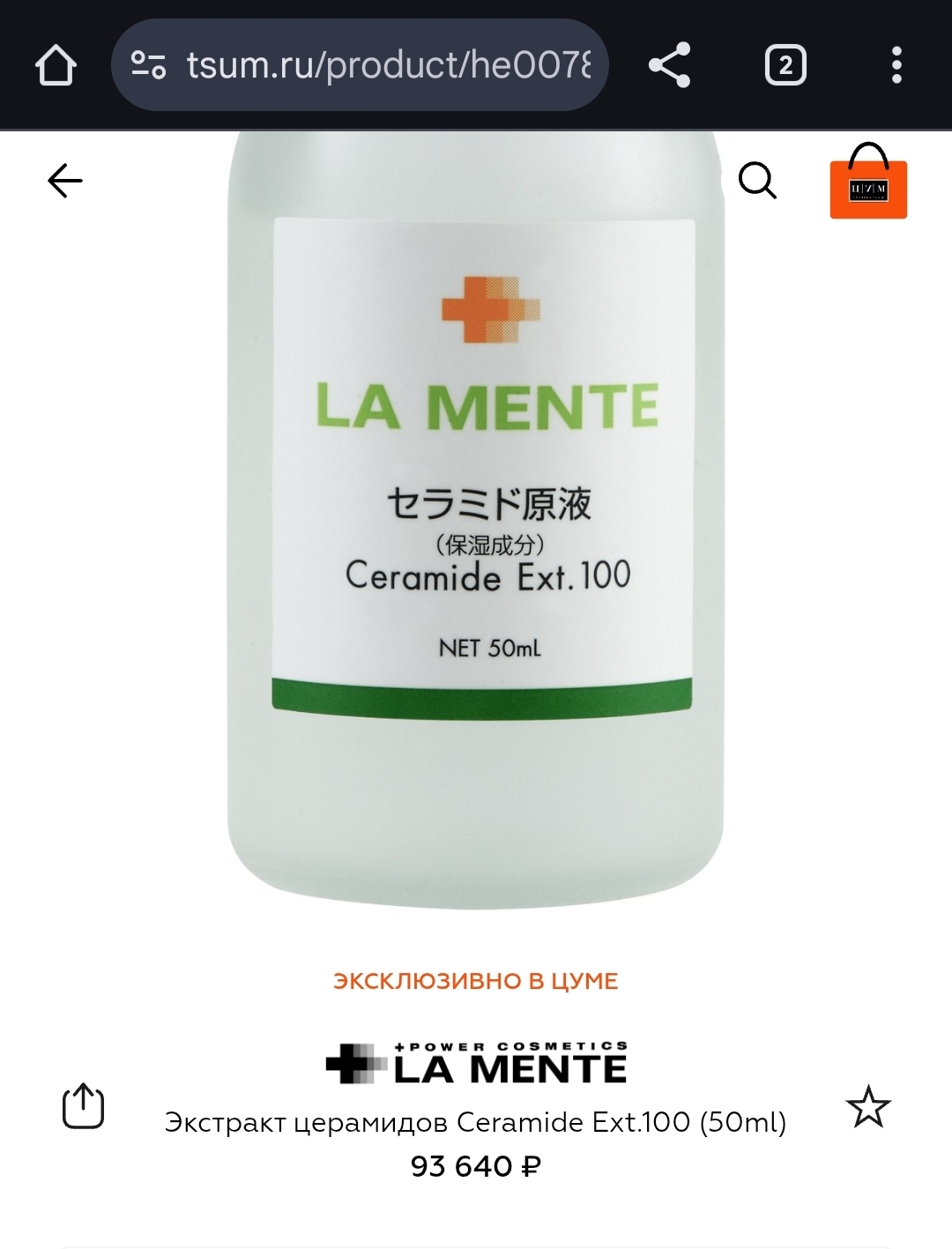Open the product search magnifier
The width and height of the screenshot is (952, 1249).
tap(757, 181)
